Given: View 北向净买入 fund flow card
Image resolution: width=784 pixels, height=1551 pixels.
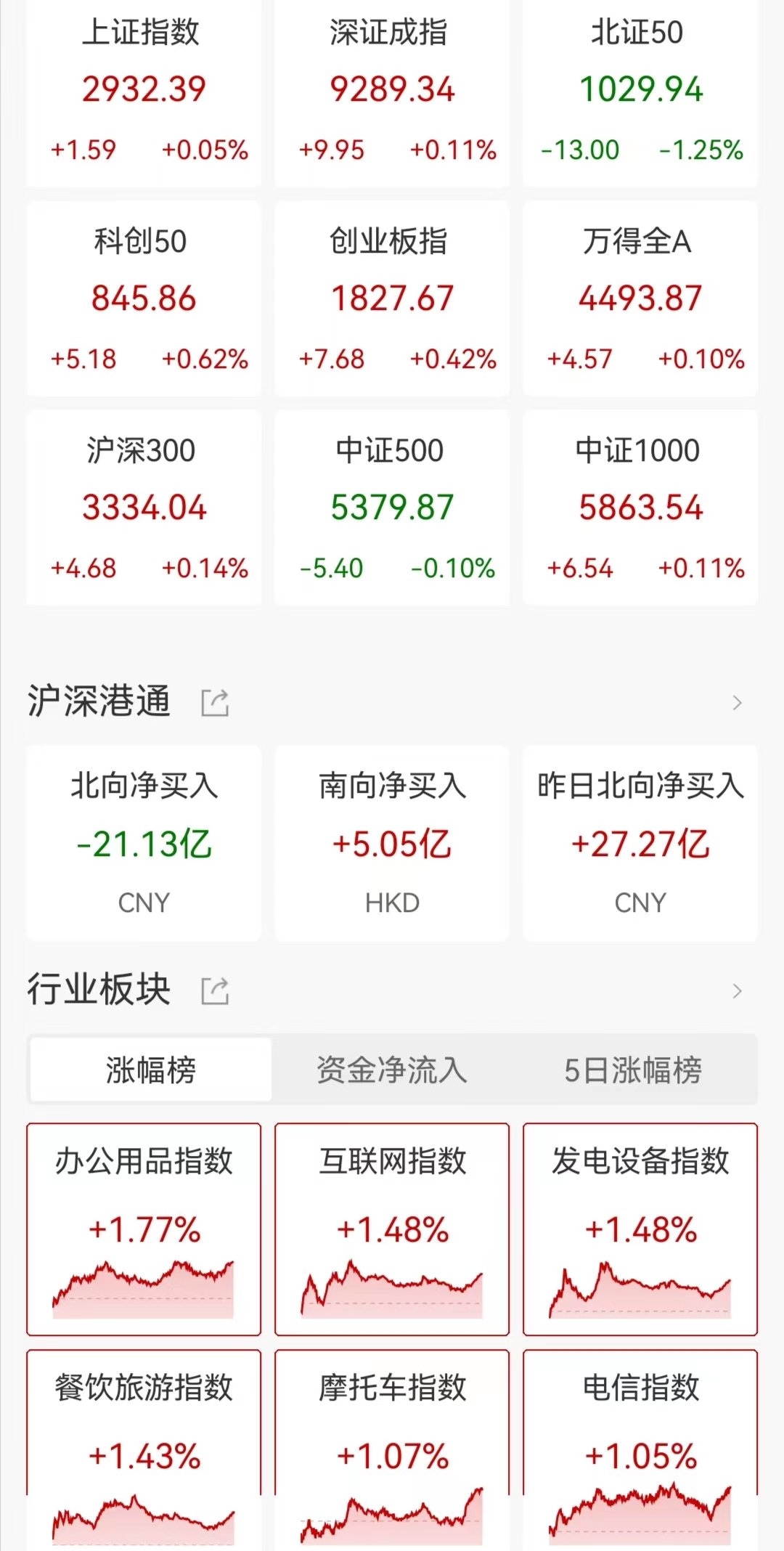Looking at the screenshot, I should [x=144, y=844].
